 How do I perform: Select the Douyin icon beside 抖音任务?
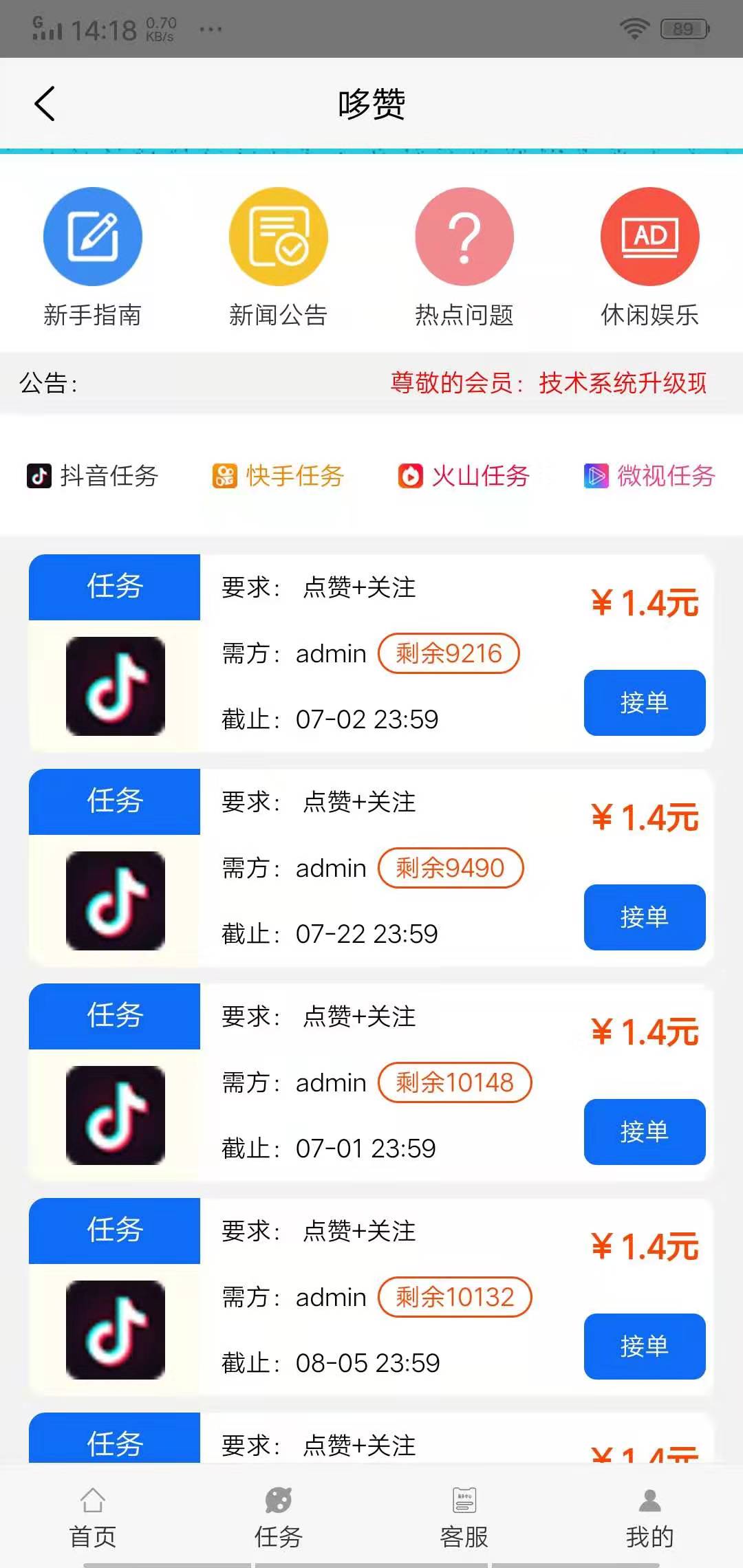coord(39,476)
